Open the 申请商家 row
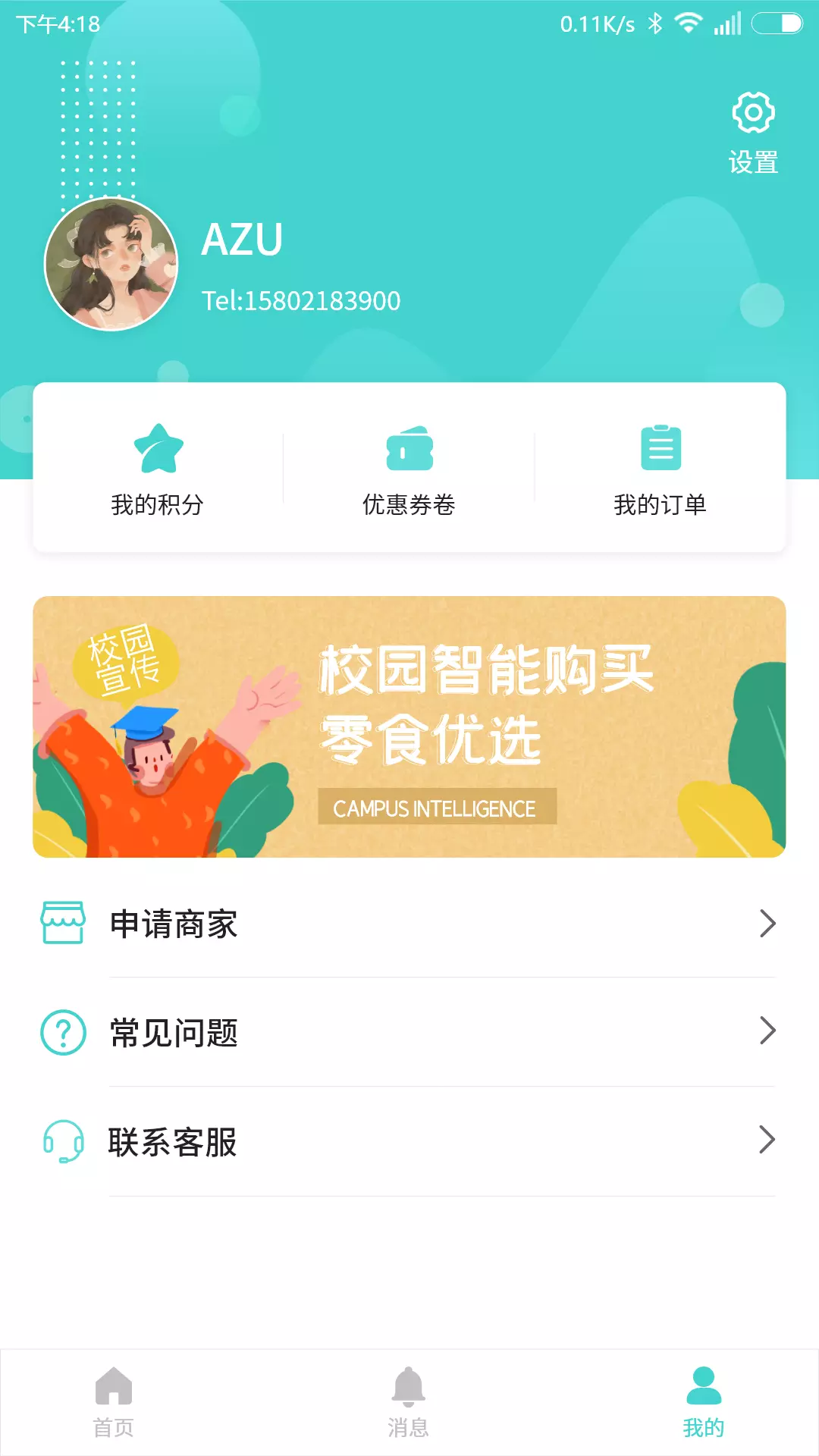 409,924
